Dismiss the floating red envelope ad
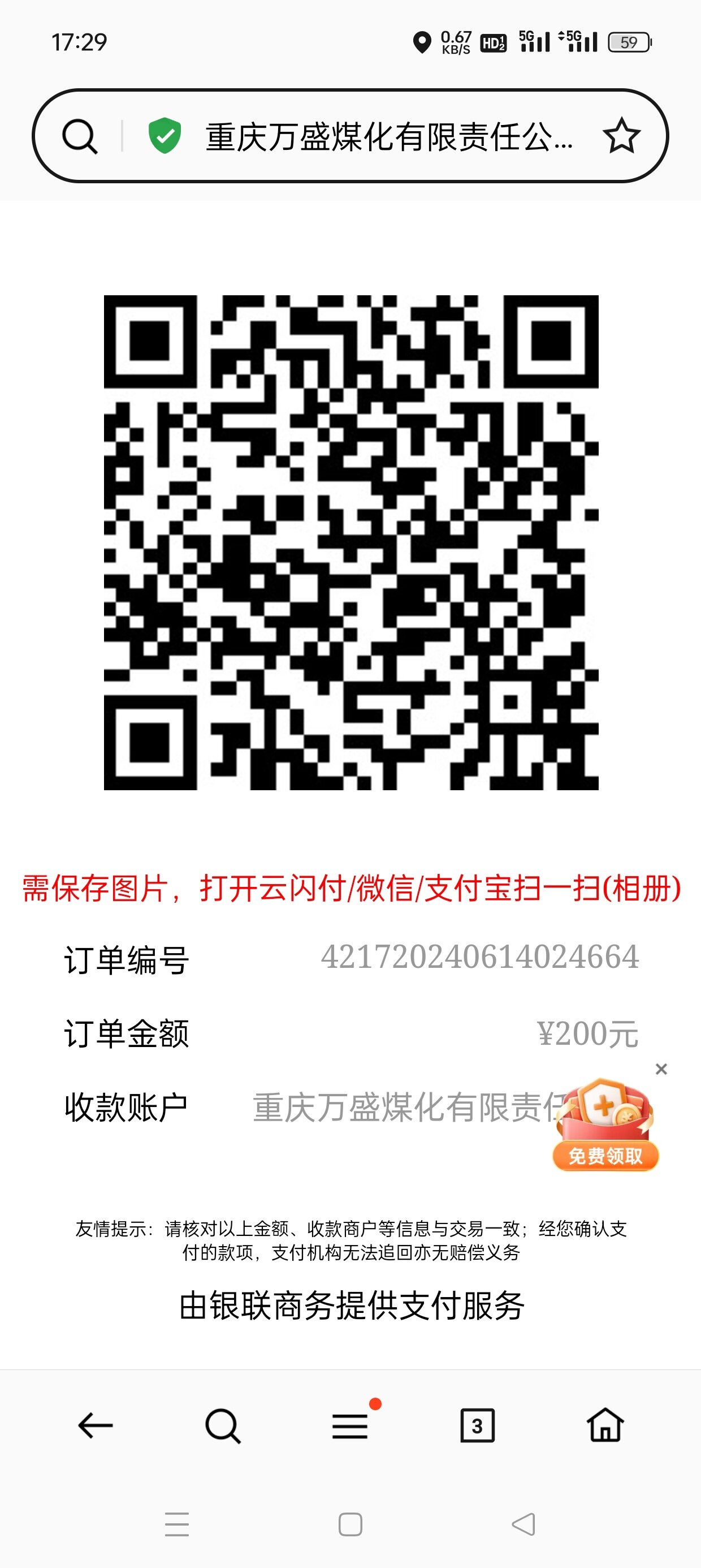 tap(661, 1070)
